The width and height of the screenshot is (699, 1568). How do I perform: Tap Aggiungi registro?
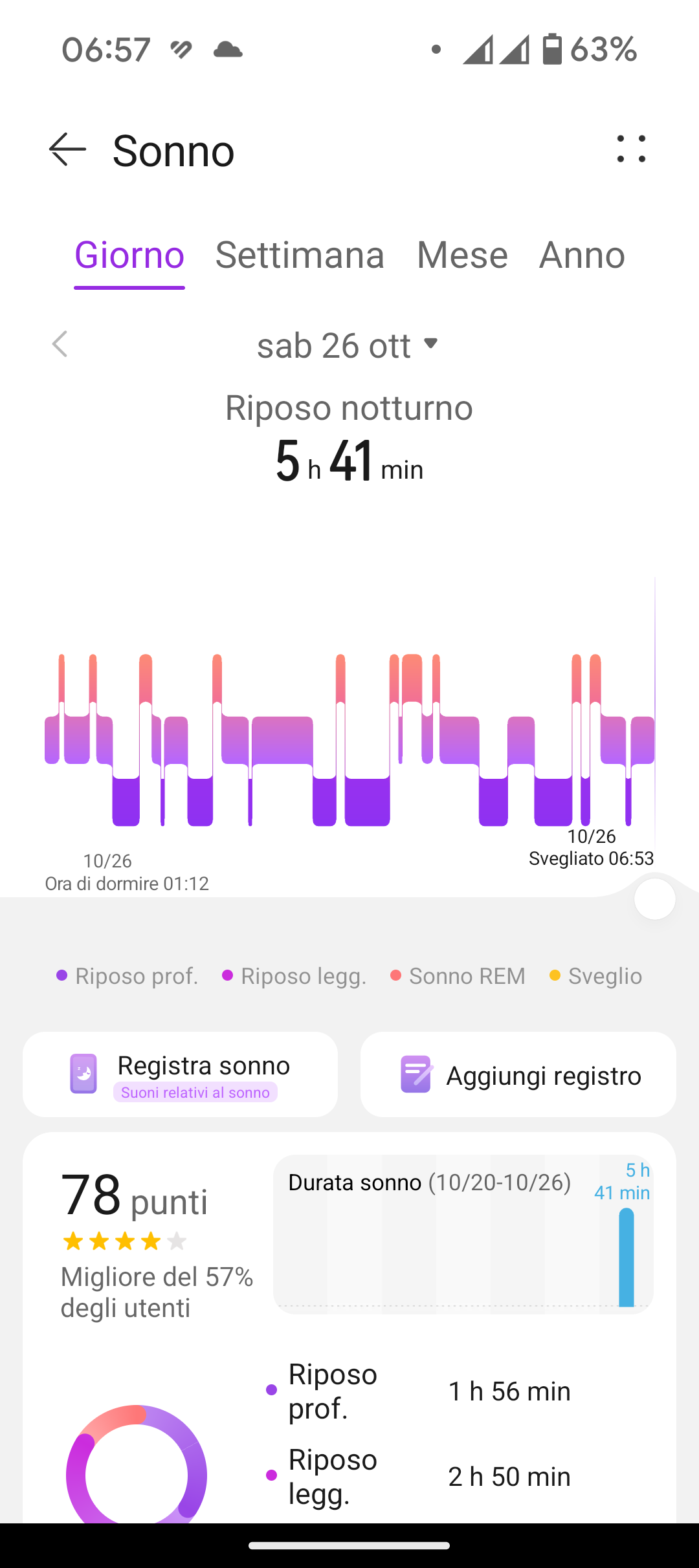point(518,1074)
